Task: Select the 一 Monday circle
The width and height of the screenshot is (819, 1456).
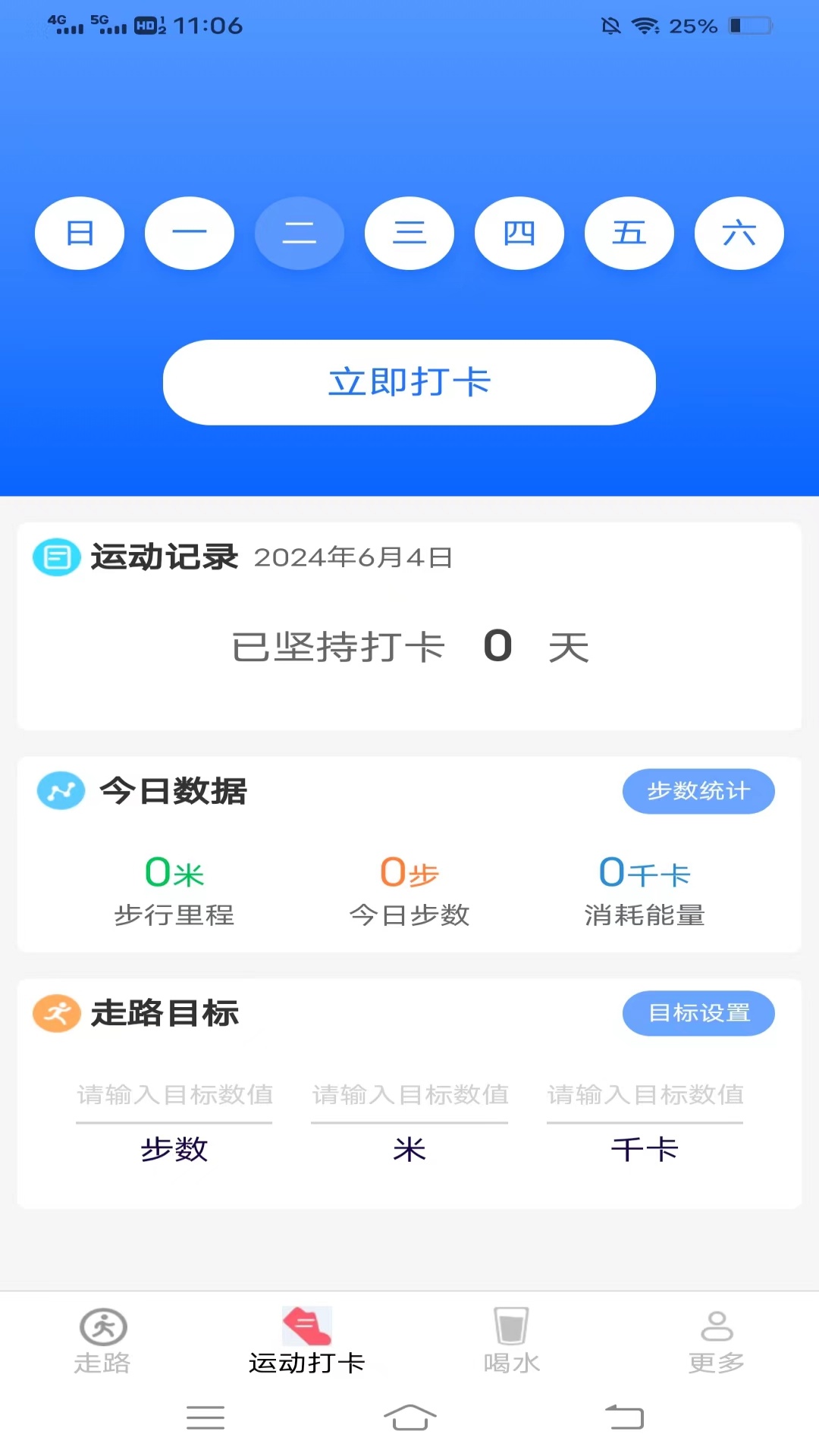Action: (x=190, y=233)
